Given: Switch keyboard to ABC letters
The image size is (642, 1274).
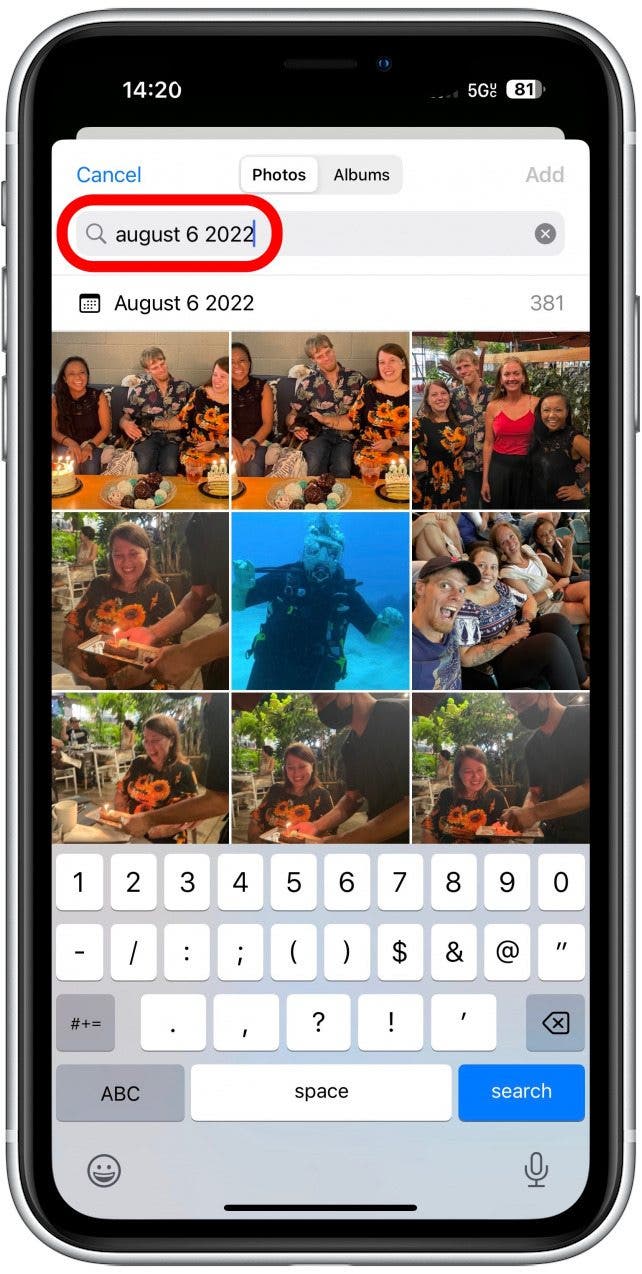Looking at the screenshot, I should (x=120, y=1093).
